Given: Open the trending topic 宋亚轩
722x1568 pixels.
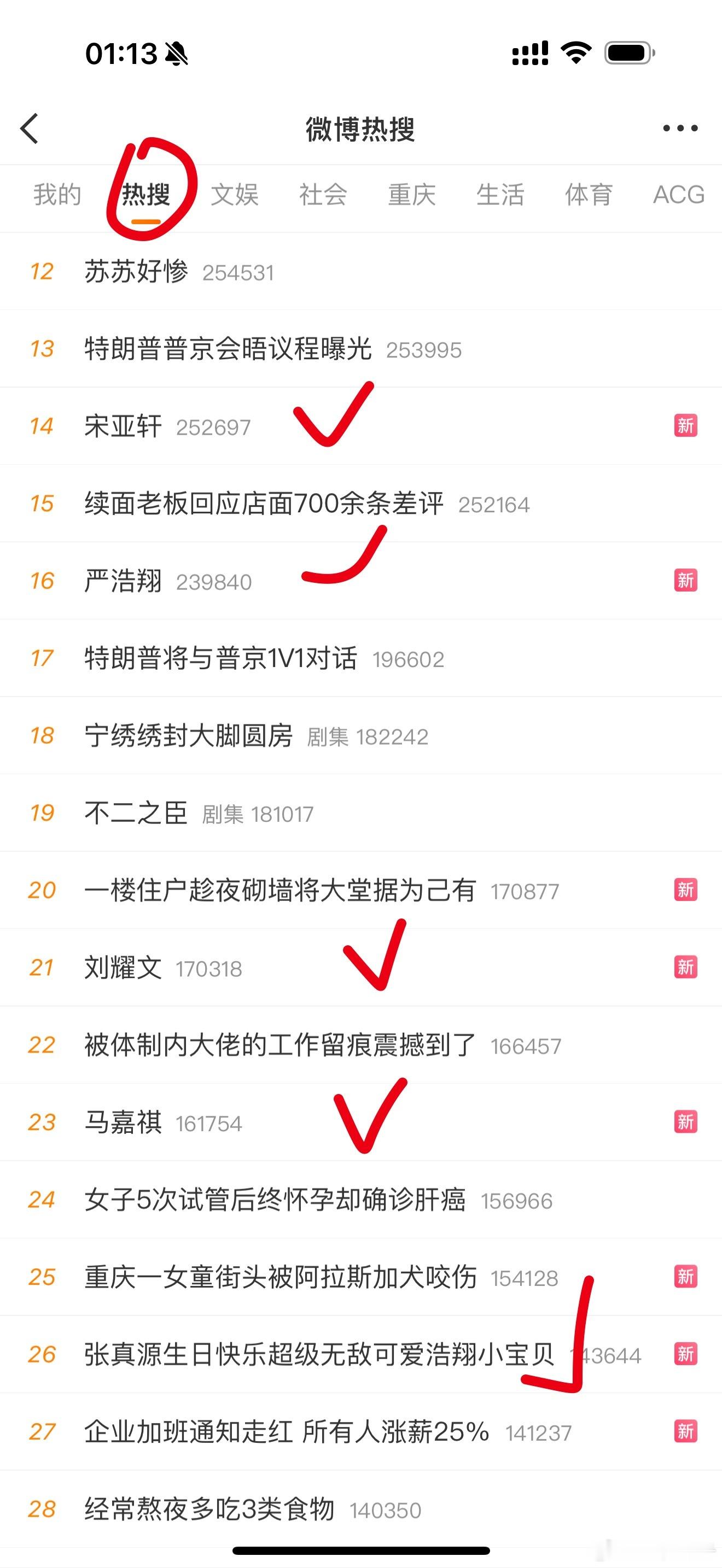Looking at the screenshot, I should coord(124,426).
